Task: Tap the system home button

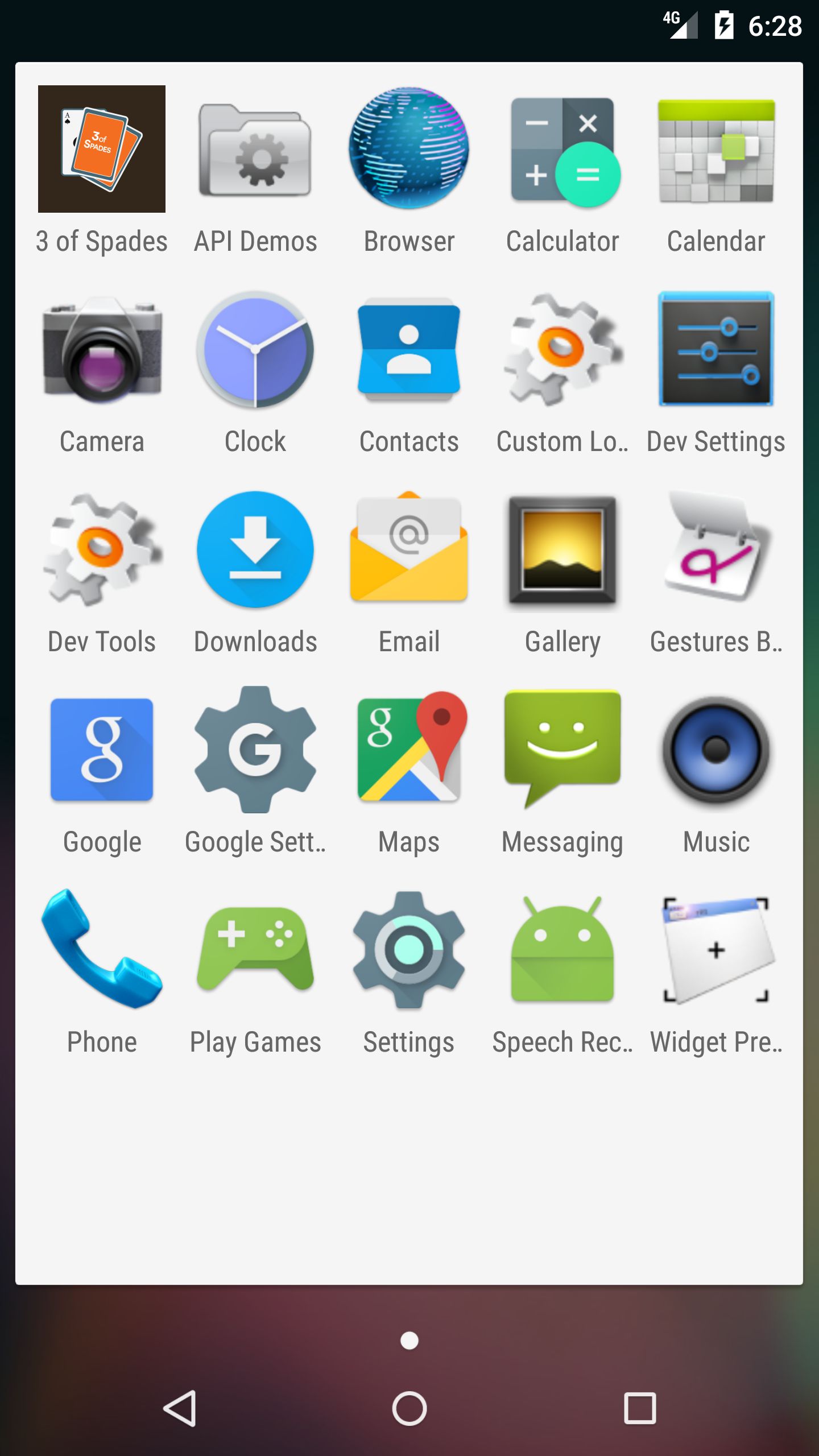Action: pos(409,1408)
